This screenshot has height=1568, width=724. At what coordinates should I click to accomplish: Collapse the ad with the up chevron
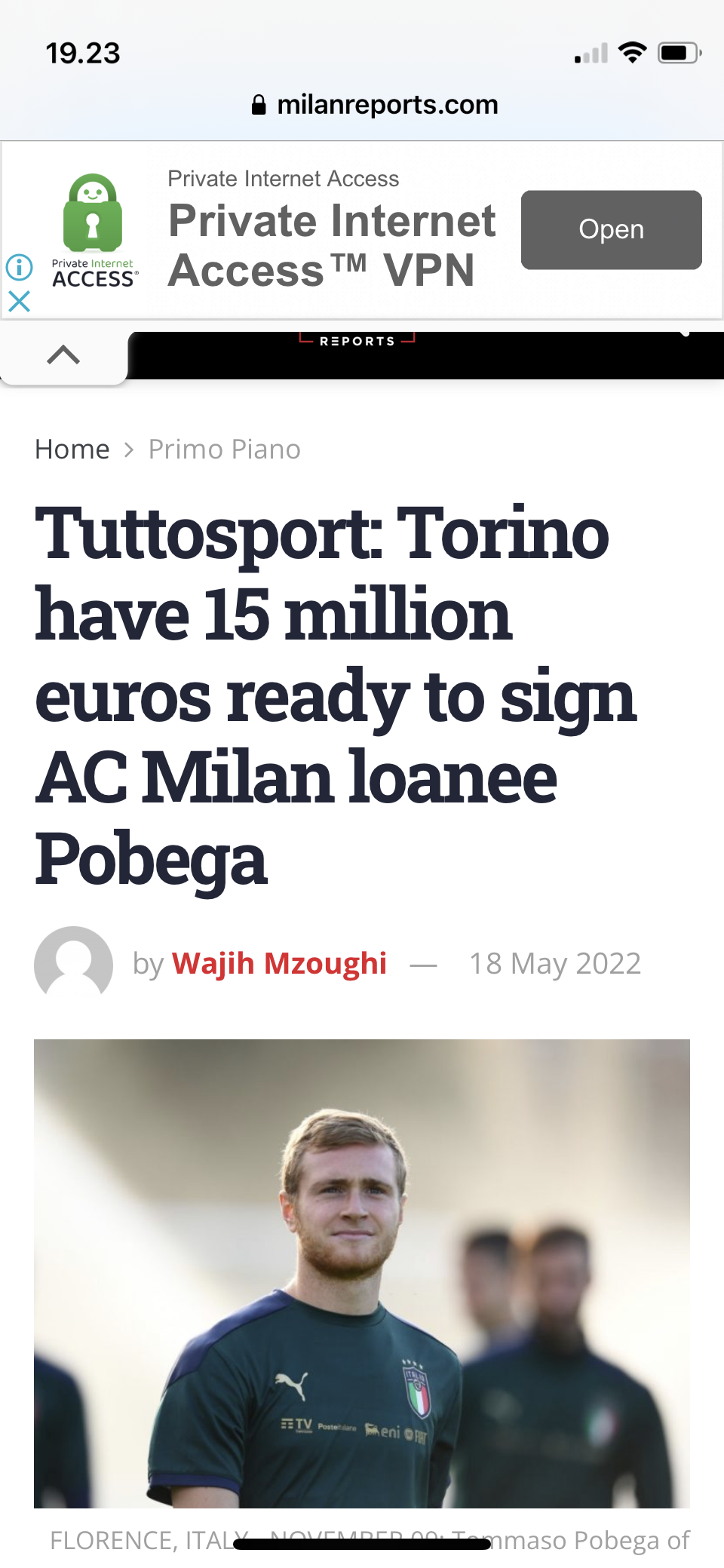[x=63, y=354]
